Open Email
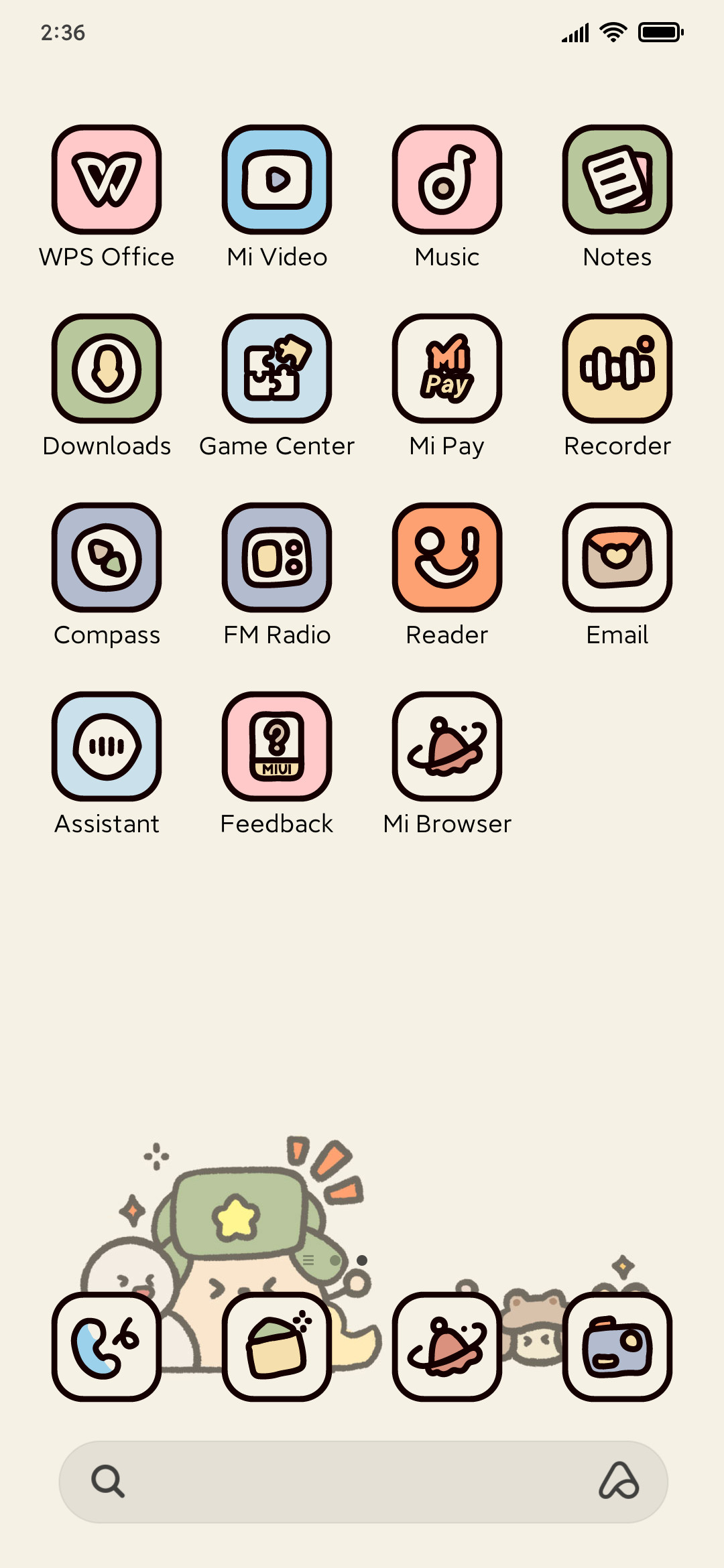 pos(617,558)
